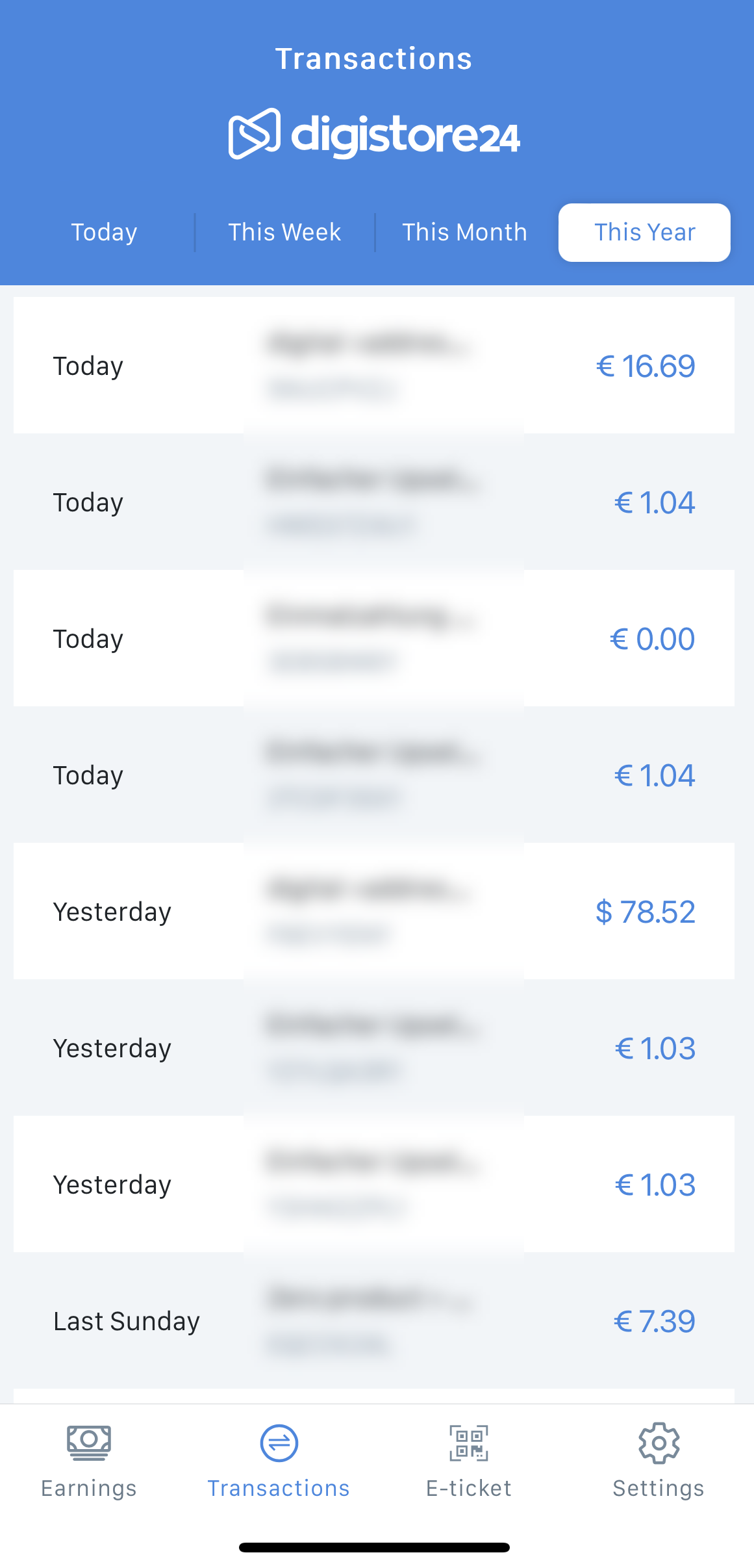
Task: Select the This Year filter pill
Action: click(644, 232)
